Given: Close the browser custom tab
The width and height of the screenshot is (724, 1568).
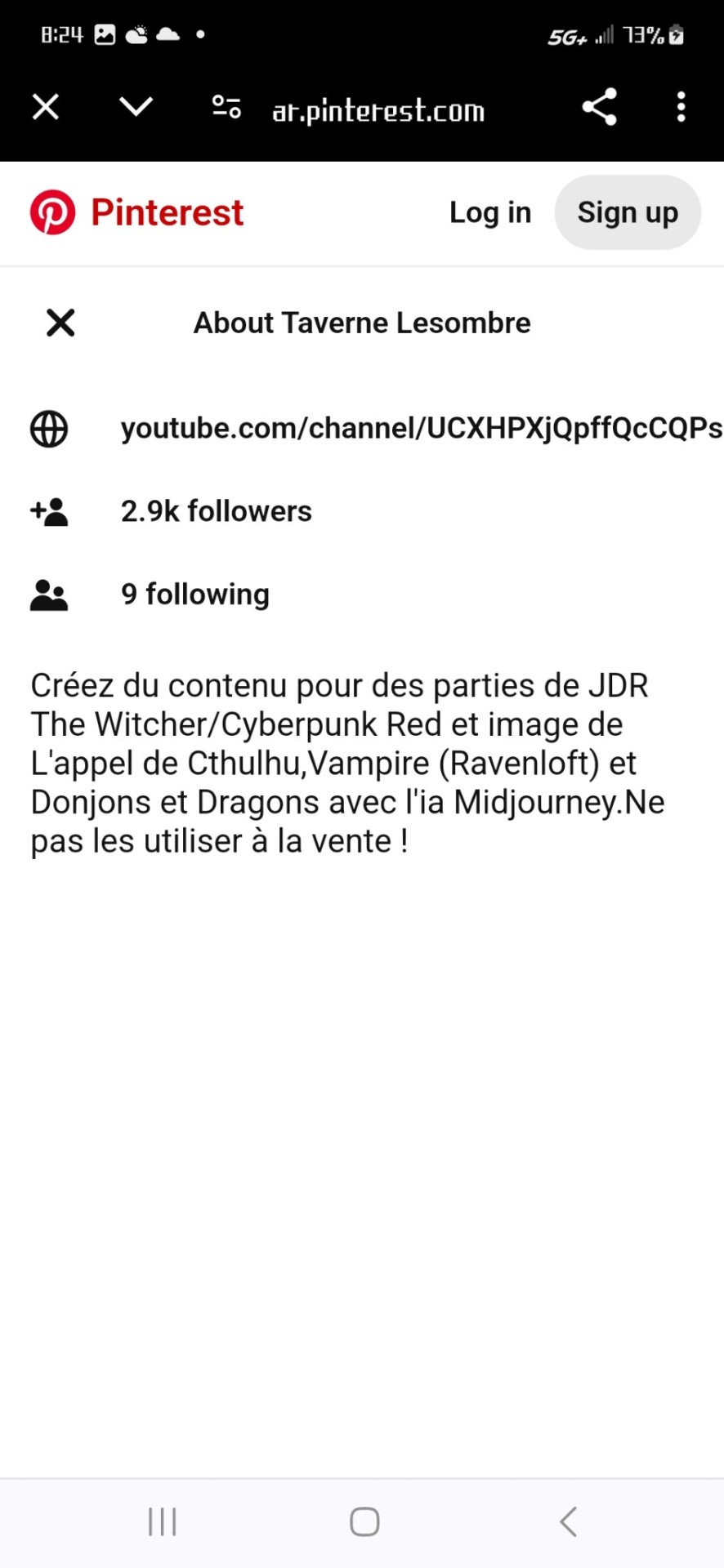Looking at the screenshot, I should (46, 107).
